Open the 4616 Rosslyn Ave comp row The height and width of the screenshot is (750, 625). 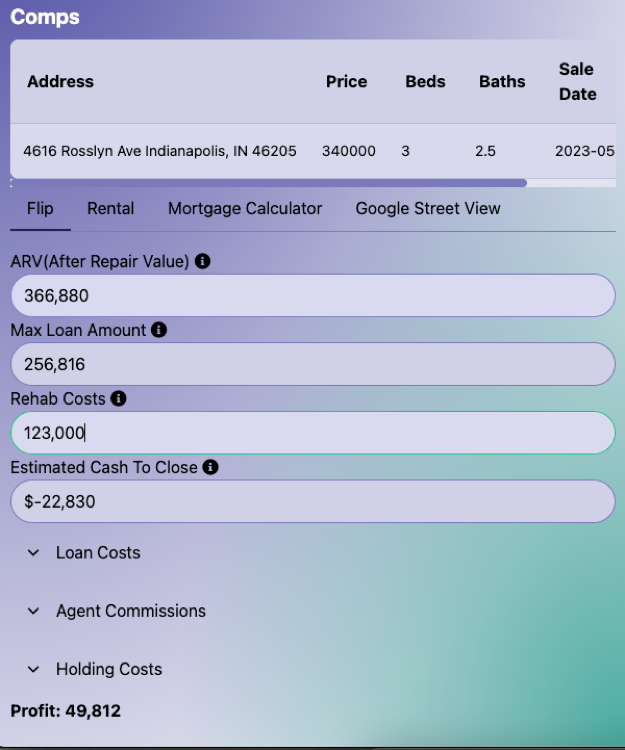[160, 151]
